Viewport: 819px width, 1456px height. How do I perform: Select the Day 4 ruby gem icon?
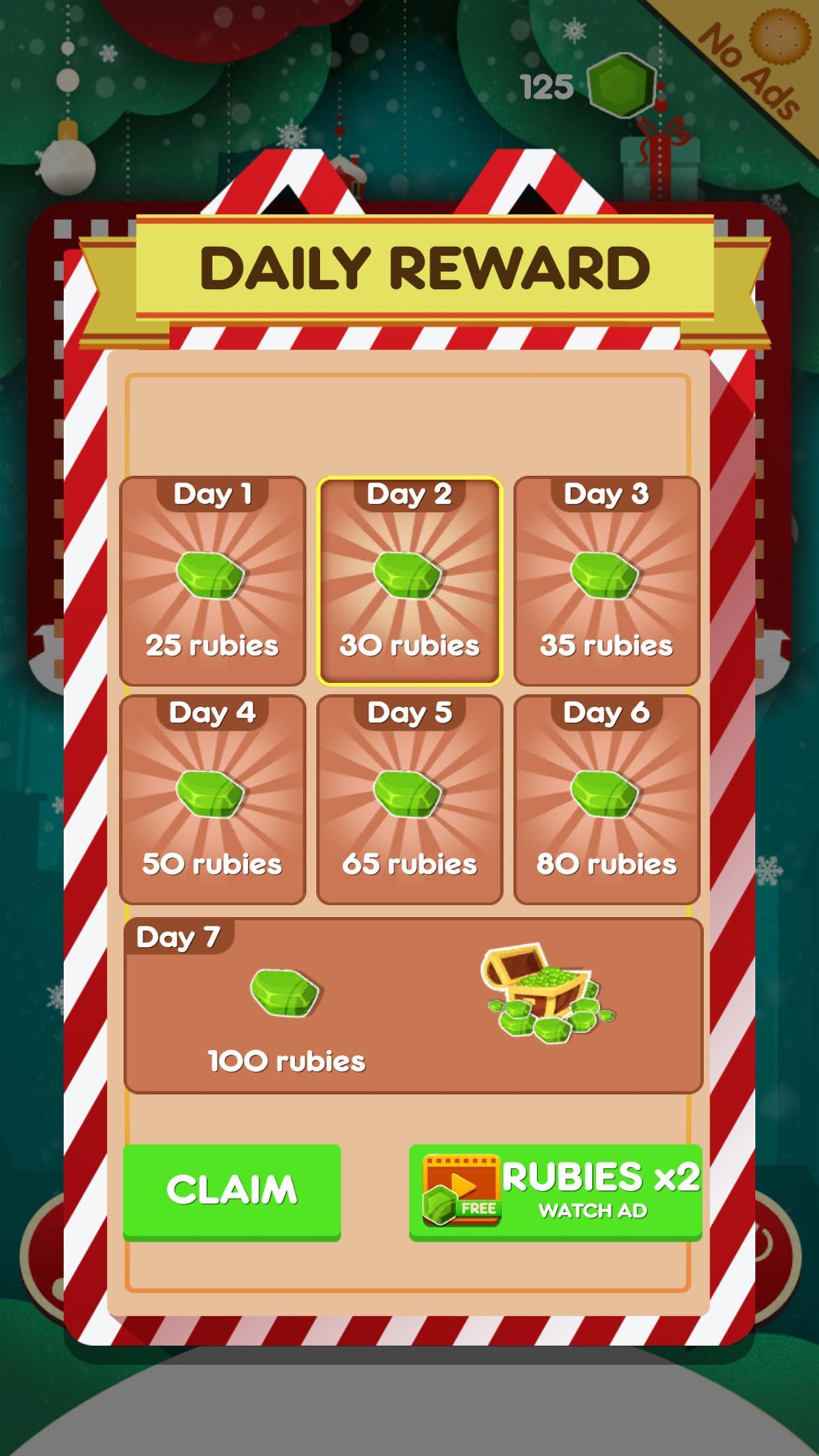pyautogui.click(x=212, y=796)
